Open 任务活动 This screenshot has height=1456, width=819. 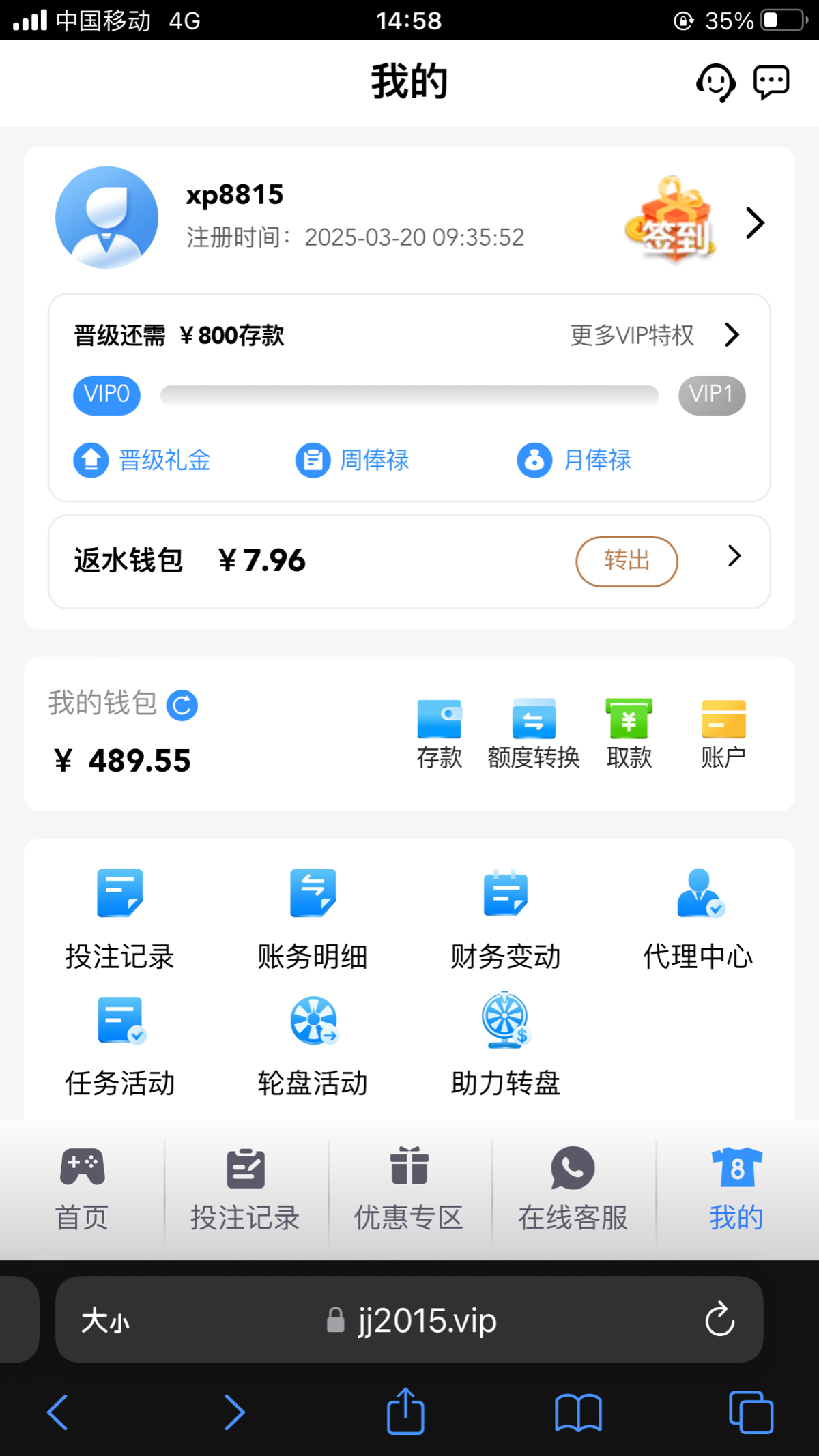coord(120,1045)
